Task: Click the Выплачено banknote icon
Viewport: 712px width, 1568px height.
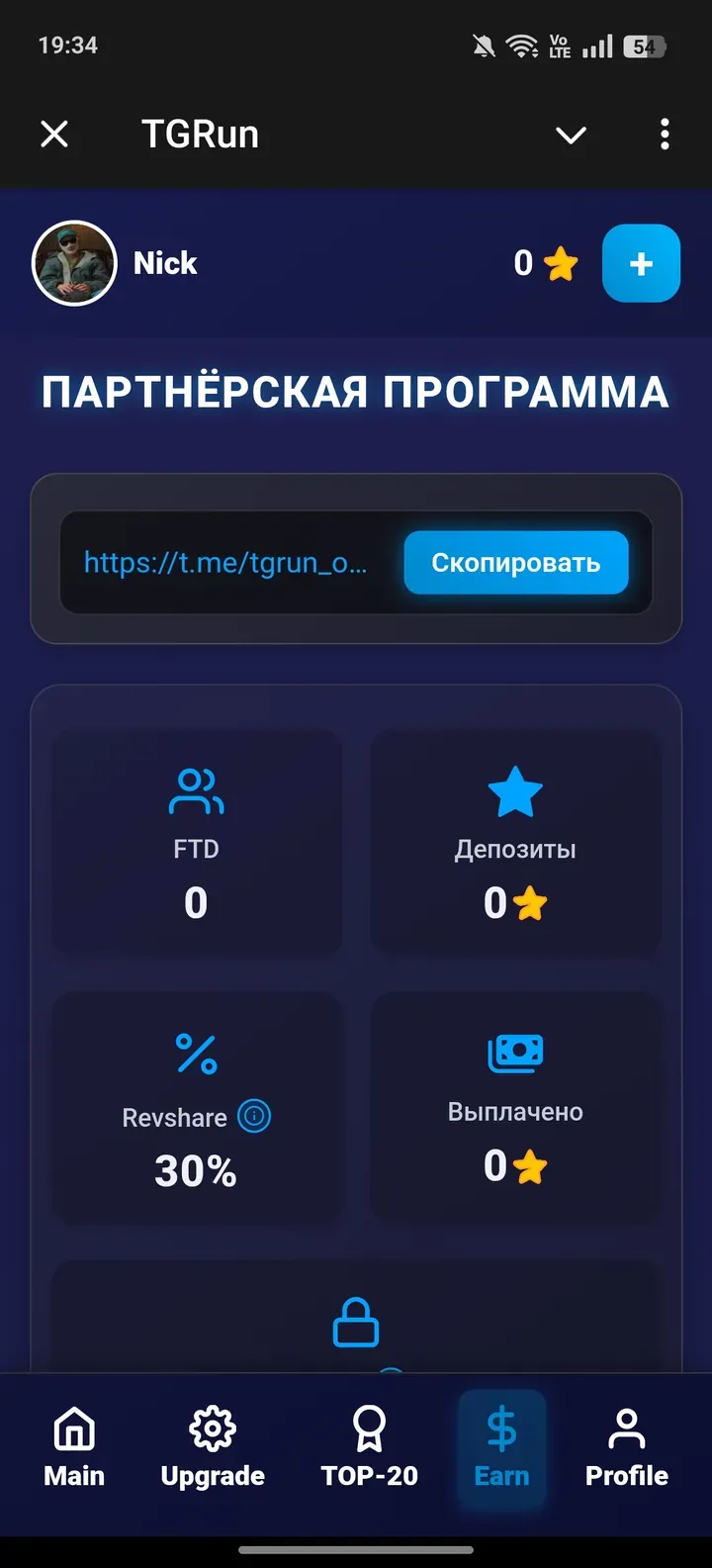Action: pos(515,1053)
